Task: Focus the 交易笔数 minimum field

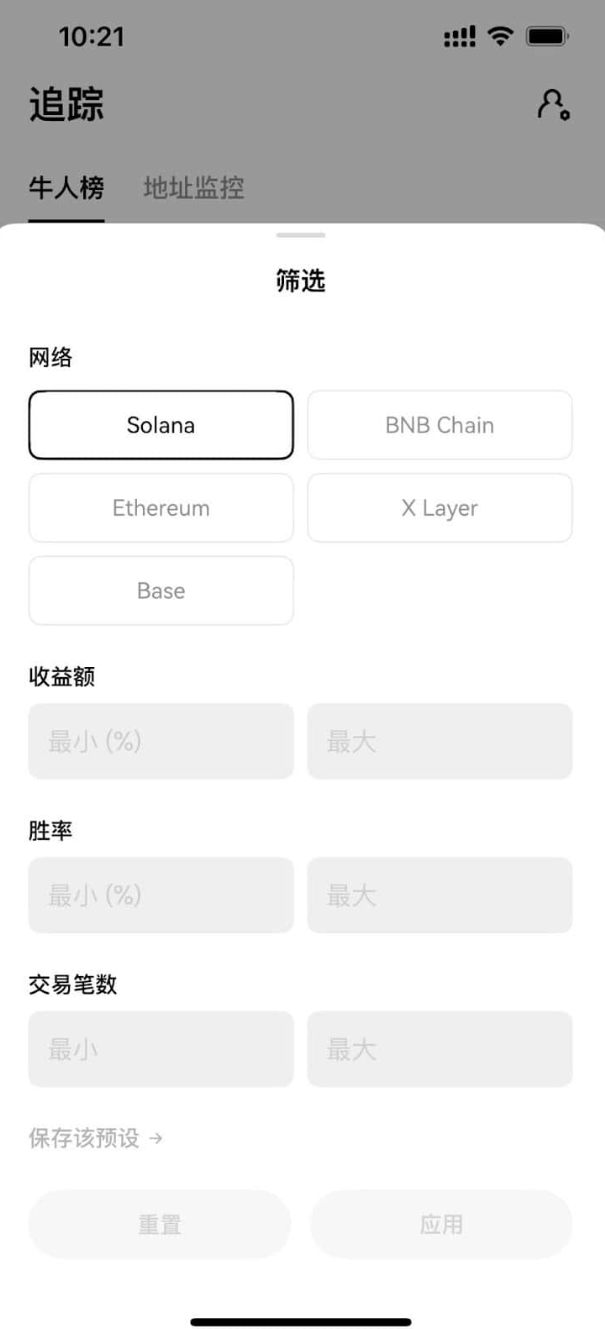Action: tap(161, 1049)
